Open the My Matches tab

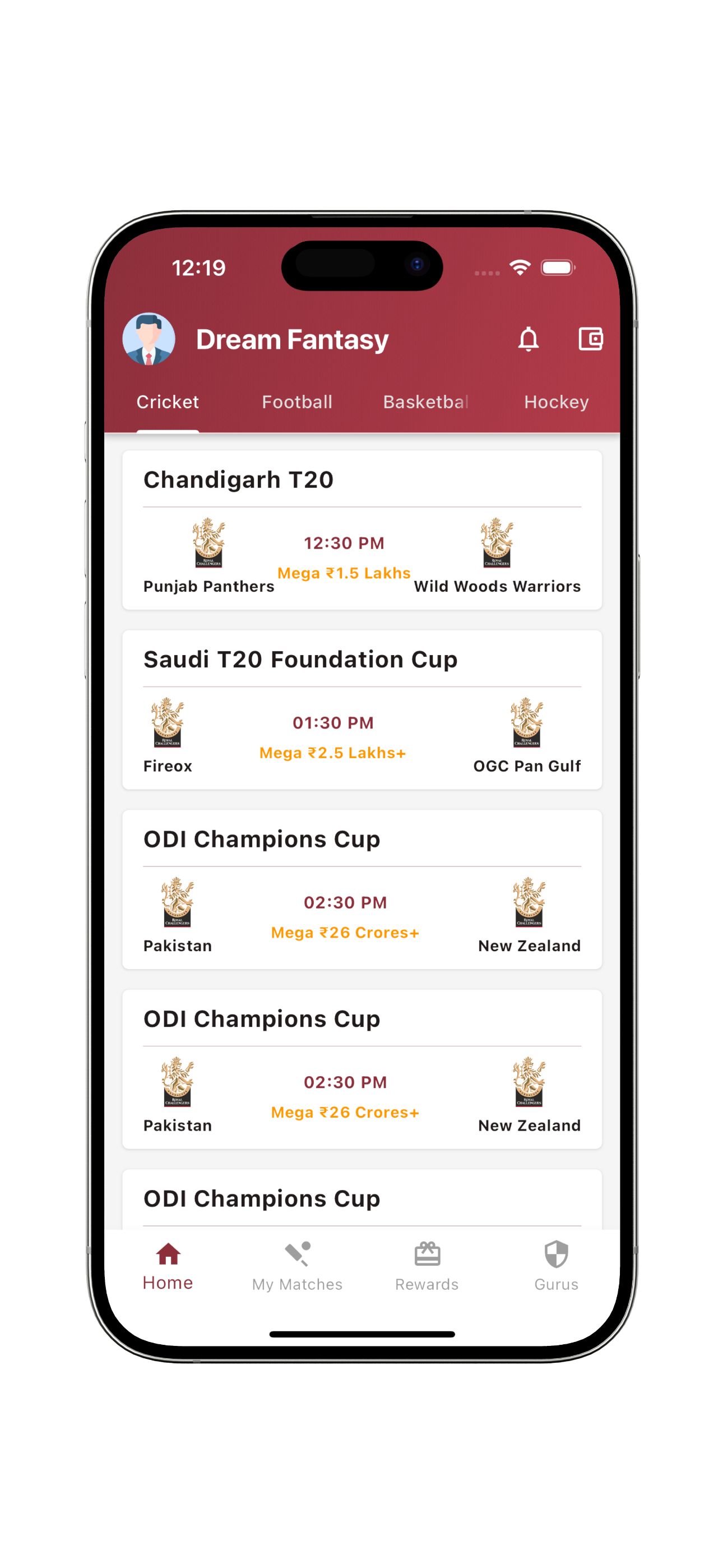297,1266
